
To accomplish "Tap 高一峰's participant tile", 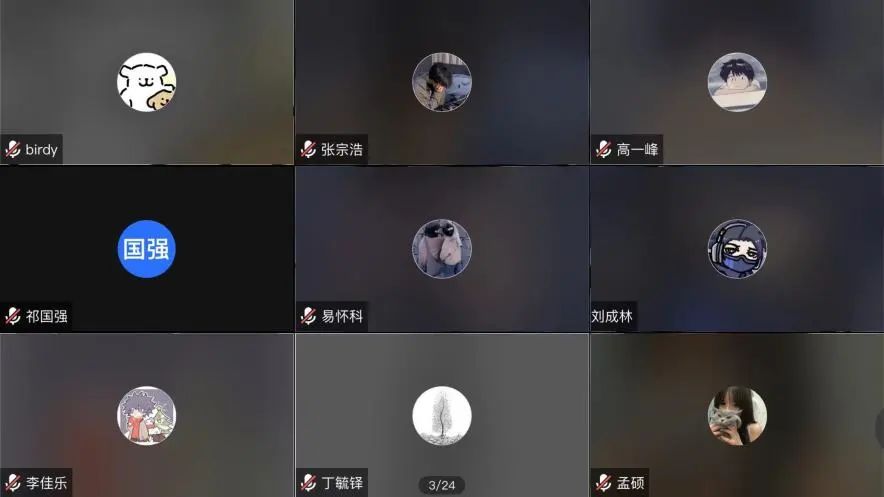I will coord(737,82).
